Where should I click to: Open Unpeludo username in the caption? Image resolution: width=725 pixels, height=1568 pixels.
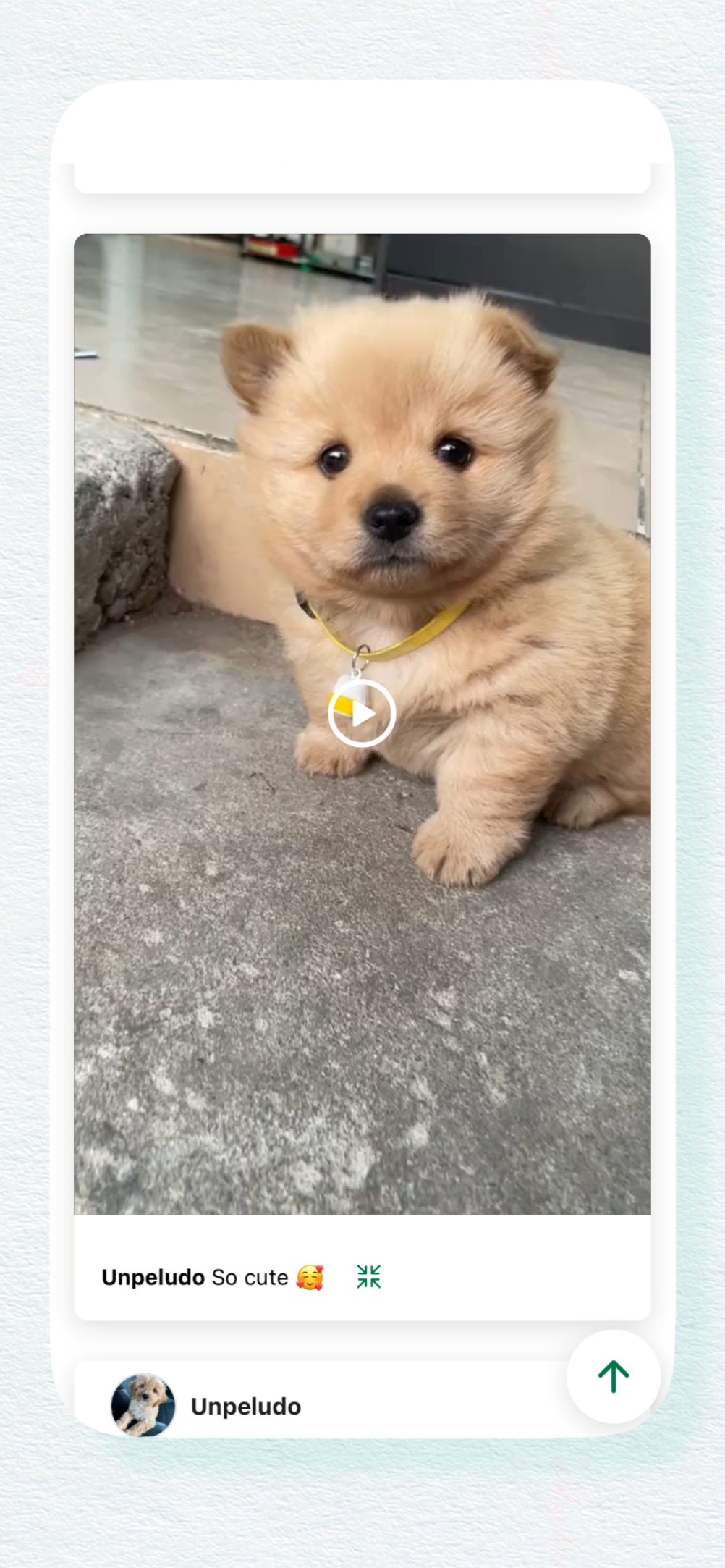tap(153, 1277)
